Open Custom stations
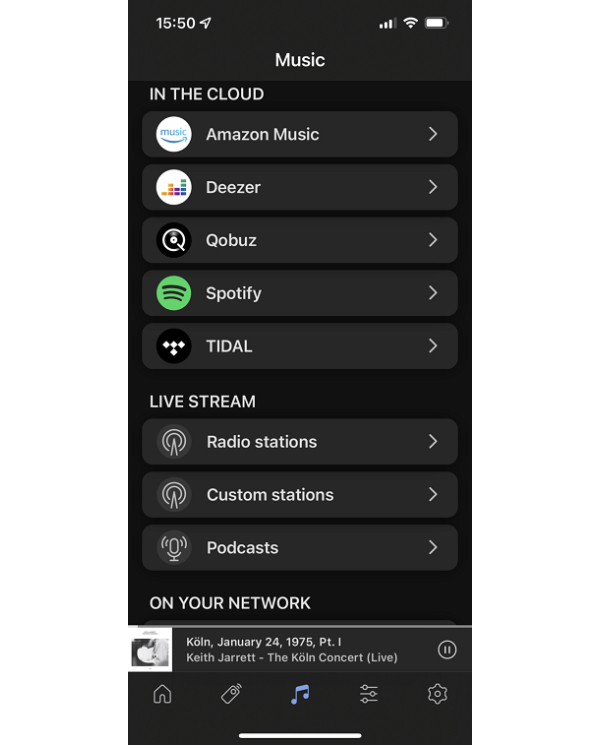 [x=300, y=494]
